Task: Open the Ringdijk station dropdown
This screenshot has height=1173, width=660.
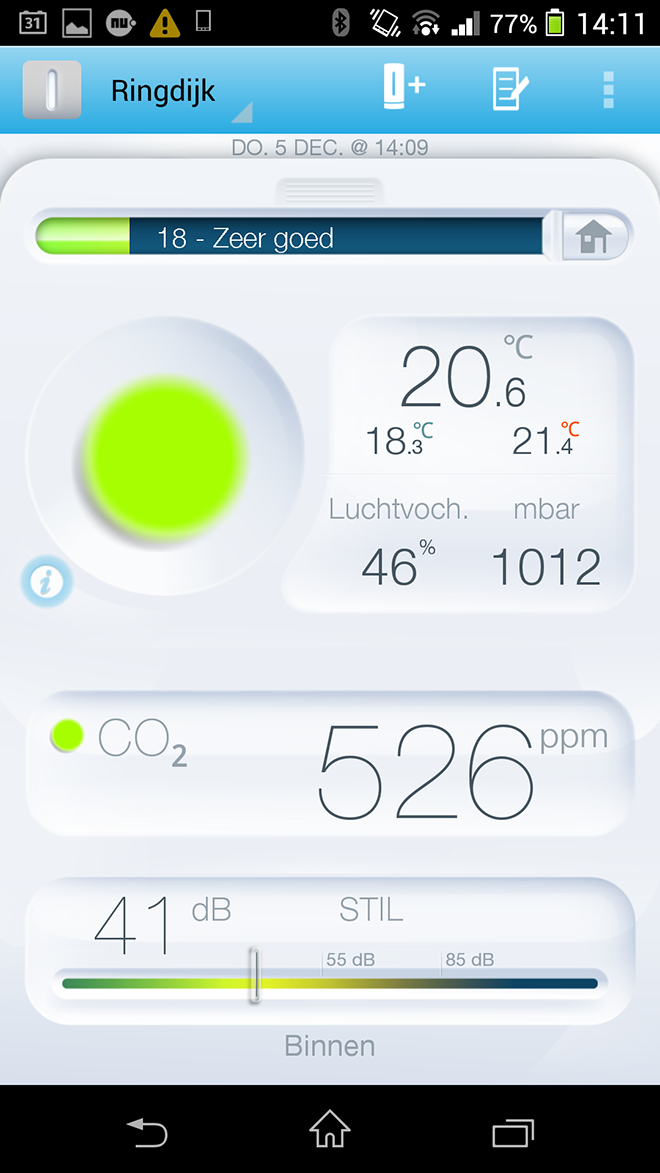Action: point(180,92)
